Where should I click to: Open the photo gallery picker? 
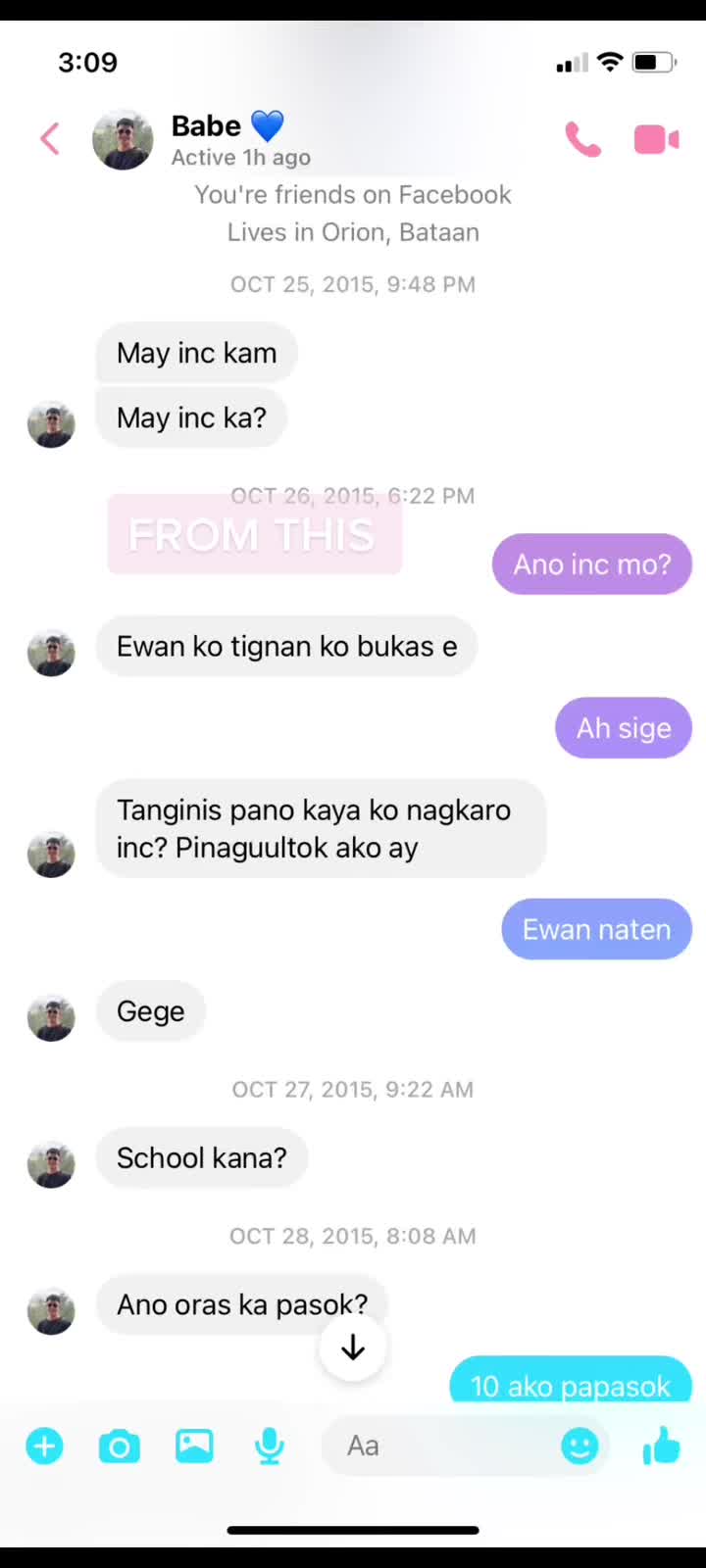(x=194, y=1445)
